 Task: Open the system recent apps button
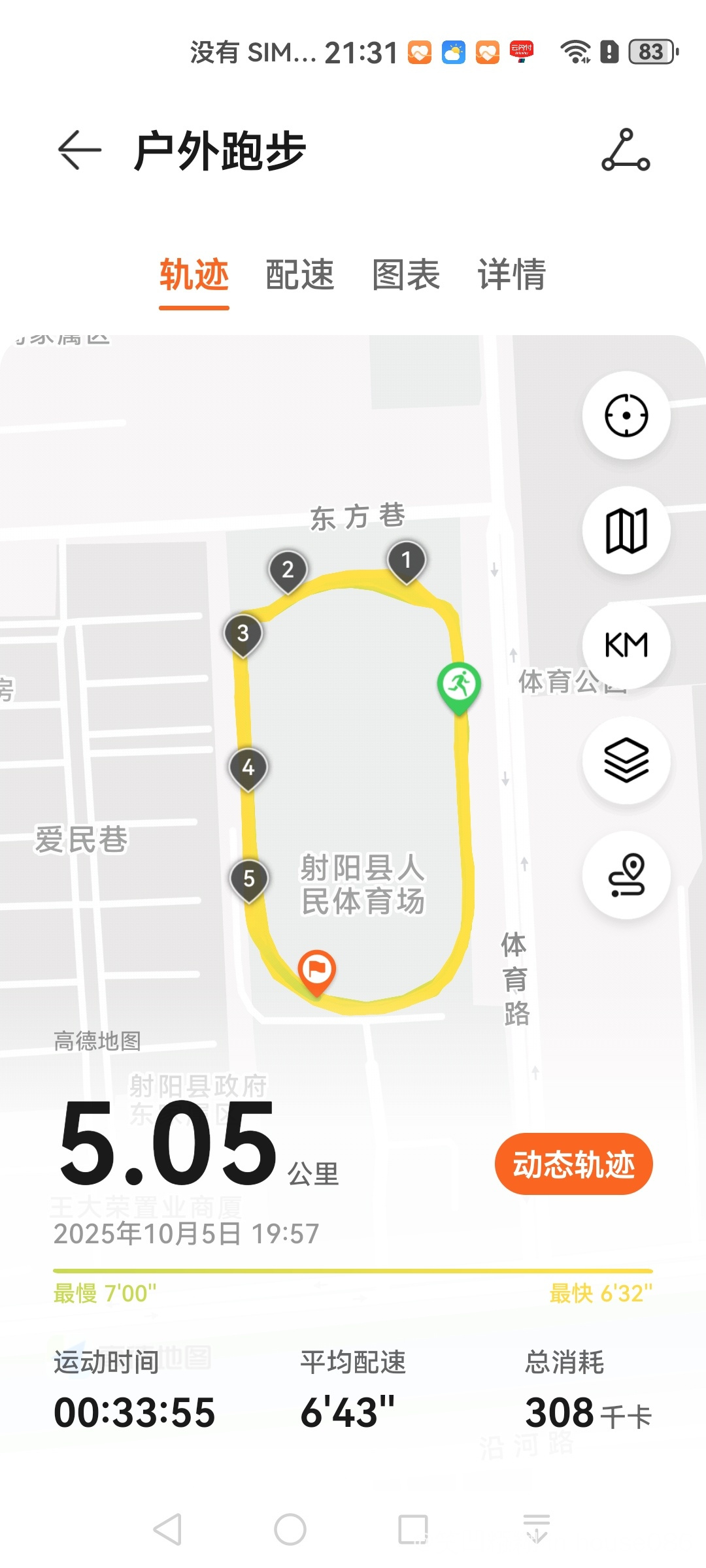click(413, 1529)
